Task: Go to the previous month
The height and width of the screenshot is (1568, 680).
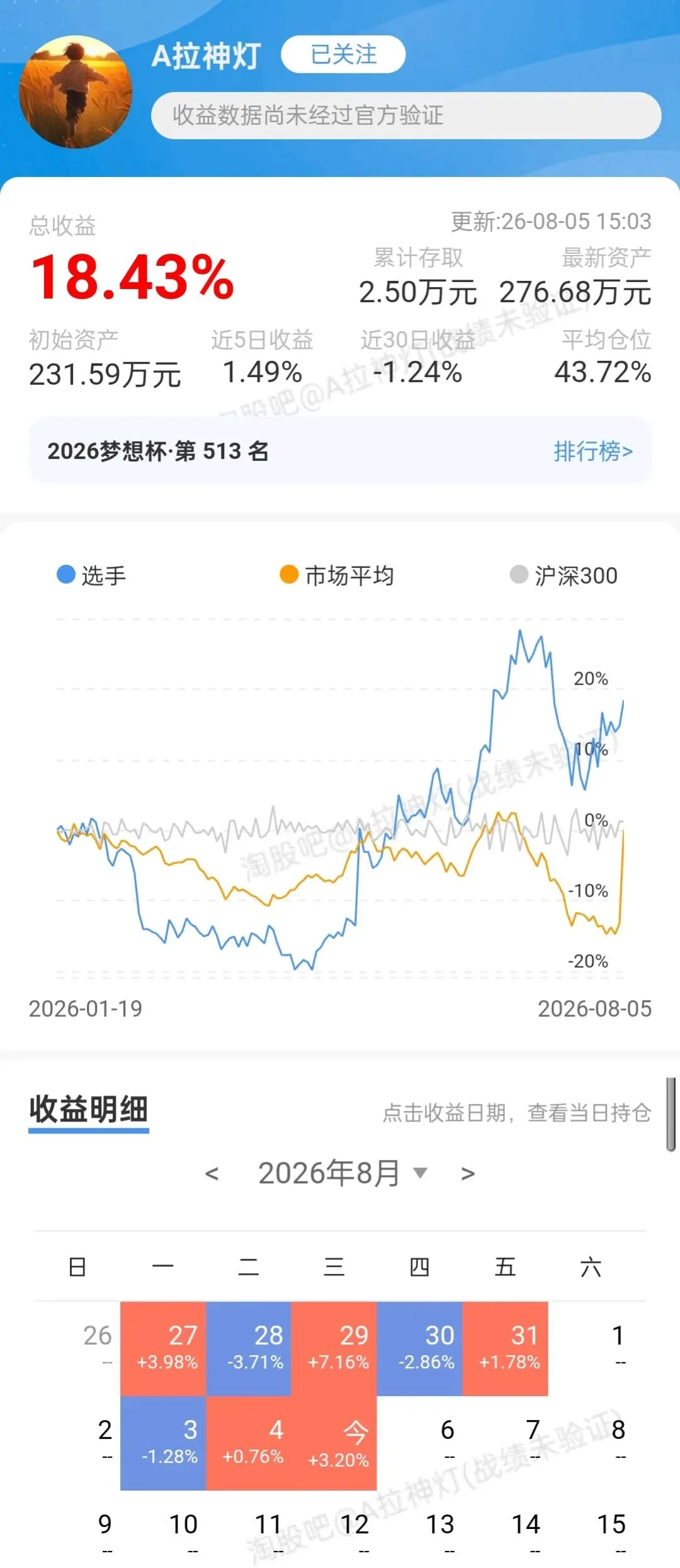Action: click(x=212, y=1174)
